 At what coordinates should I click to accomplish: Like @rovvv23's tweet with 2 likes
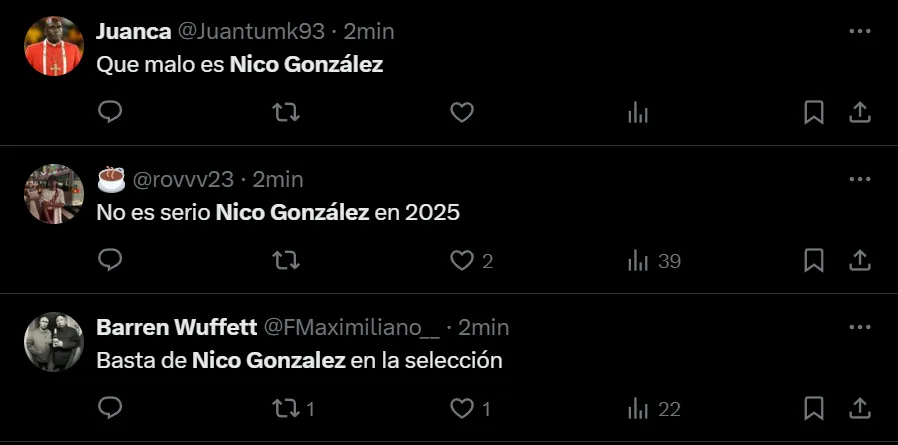[461, 261]
